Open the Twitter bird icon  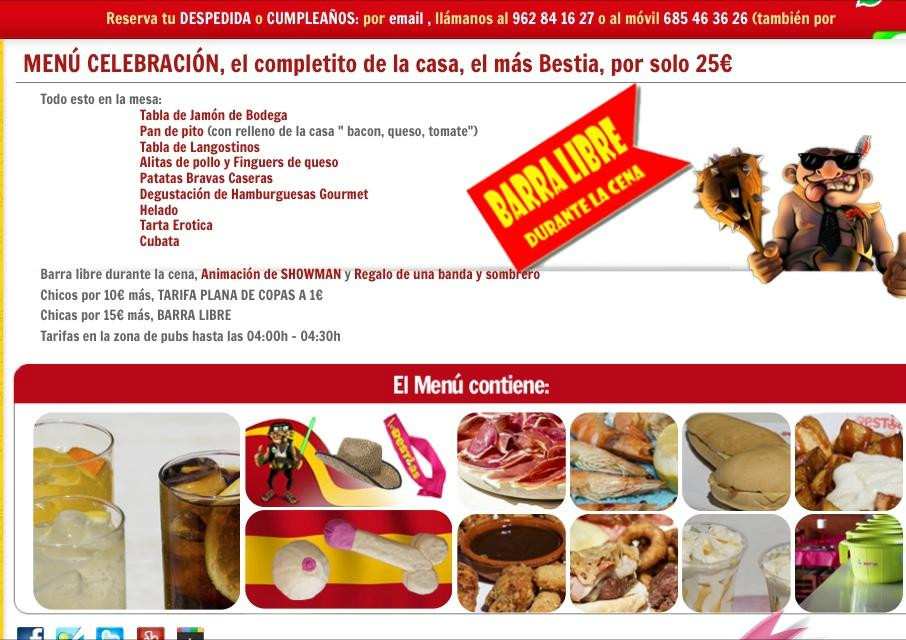pos(110,634)
